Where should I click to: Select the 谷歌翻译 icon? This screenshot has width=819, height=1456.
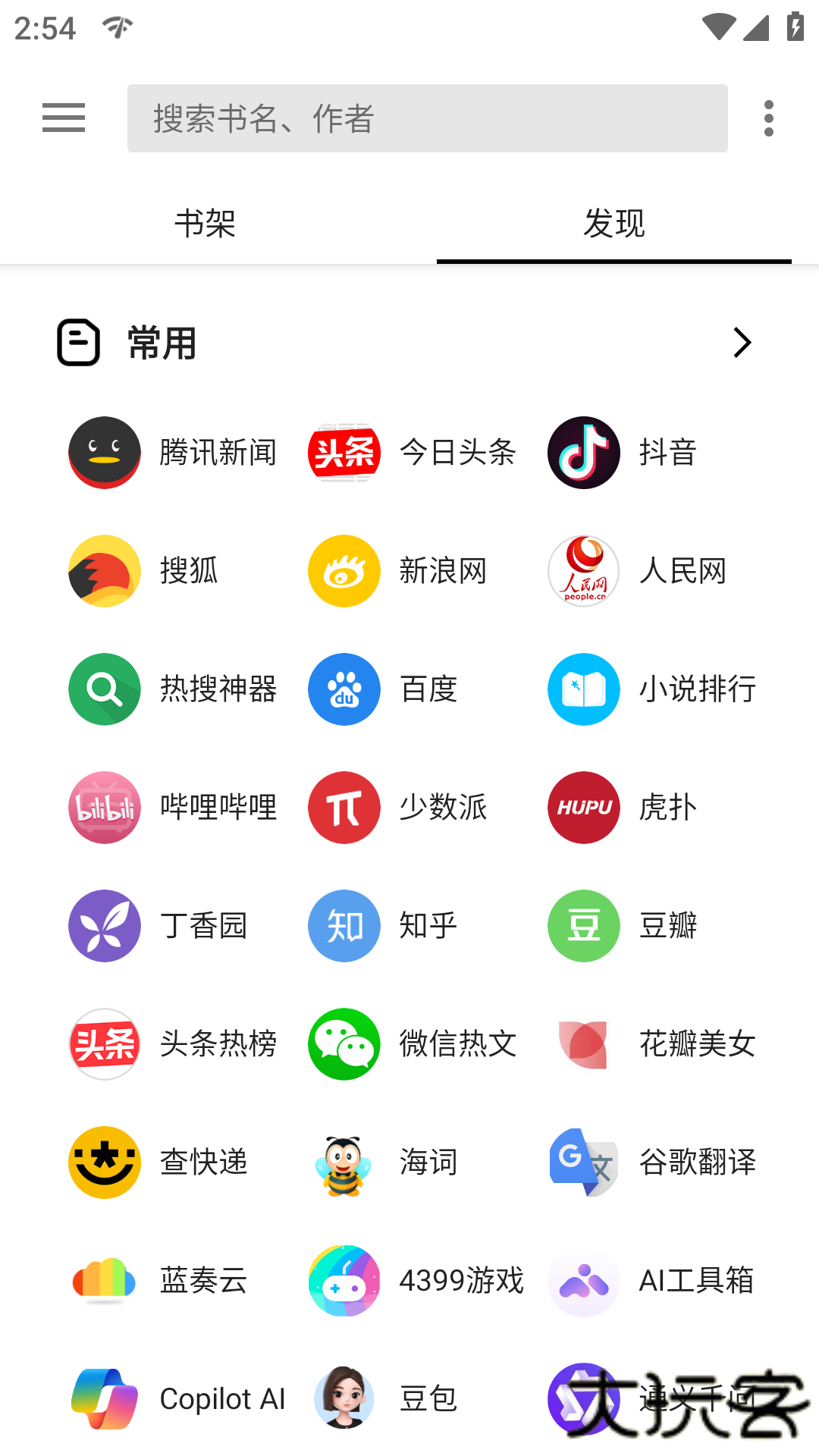click(583, 1163)
